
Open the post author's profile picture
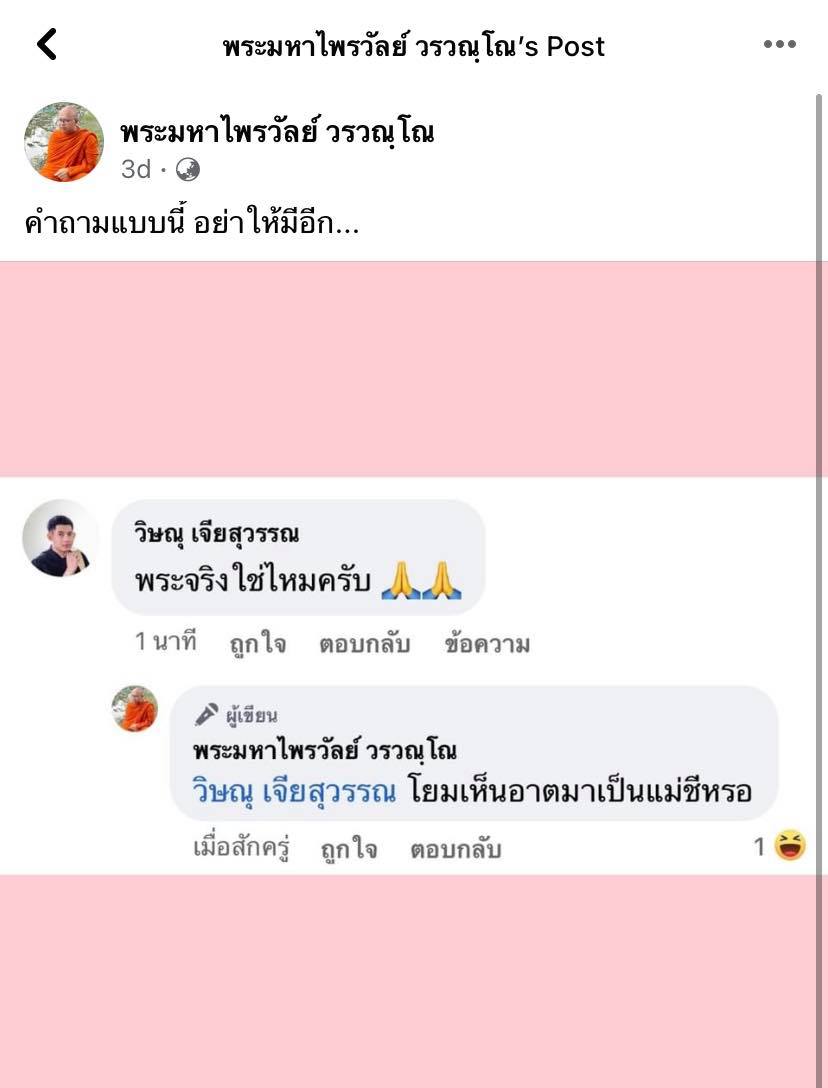63,142
